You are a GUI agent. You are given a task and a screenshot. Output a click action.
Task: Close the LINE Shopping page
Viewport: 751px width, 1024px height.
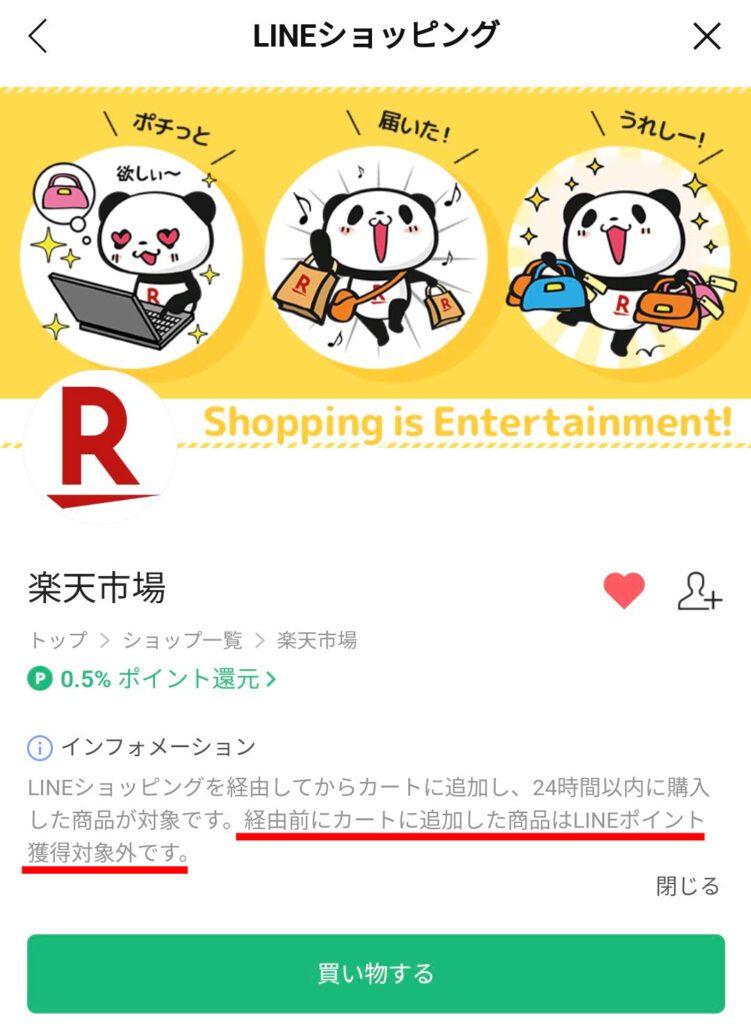pos(707,37)
